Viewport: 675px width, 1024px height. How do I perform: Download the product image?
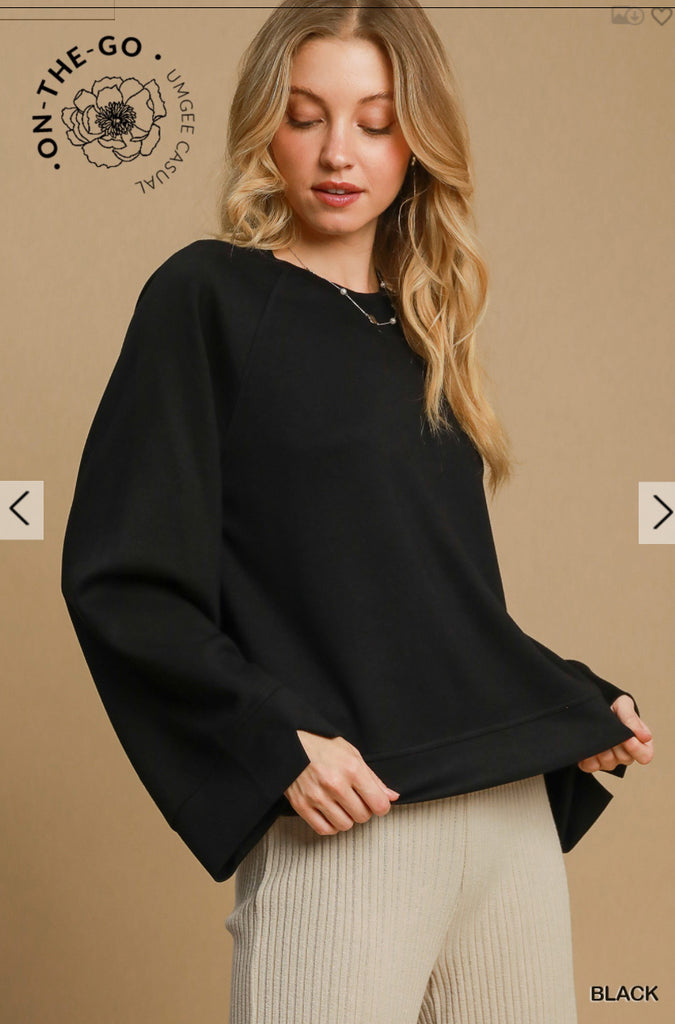[x=628, y=16]
